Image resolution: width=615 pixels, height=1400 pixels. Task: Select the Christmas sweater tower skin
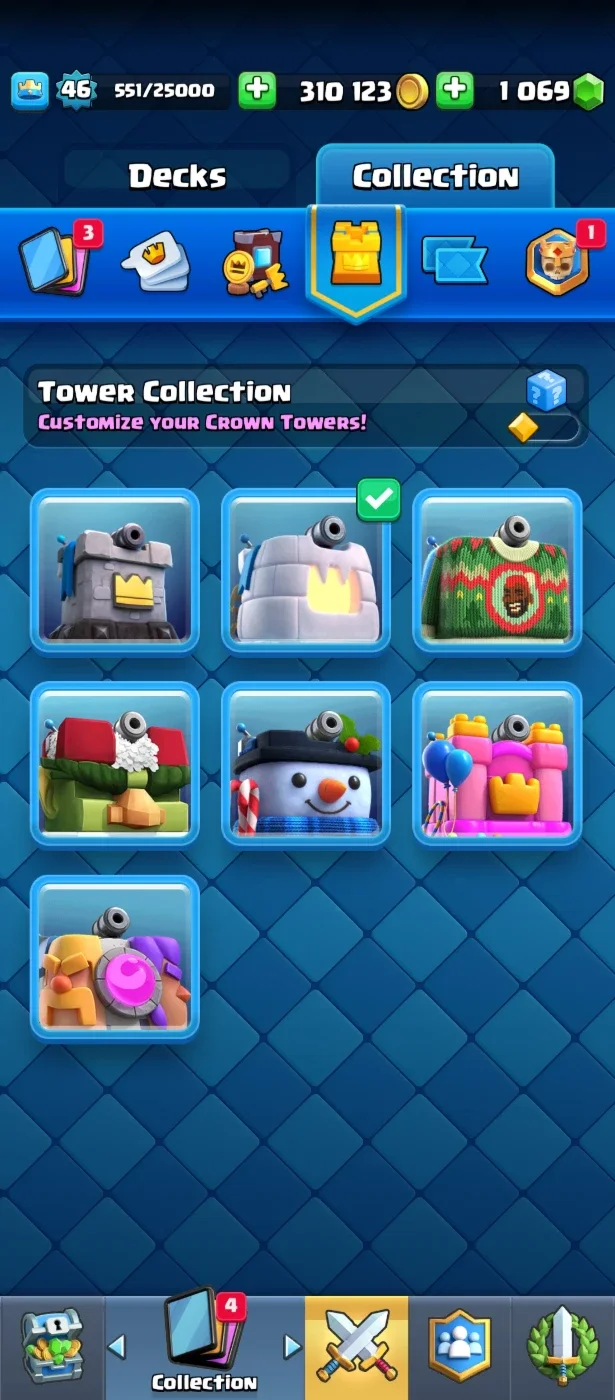tap(497, 572)
